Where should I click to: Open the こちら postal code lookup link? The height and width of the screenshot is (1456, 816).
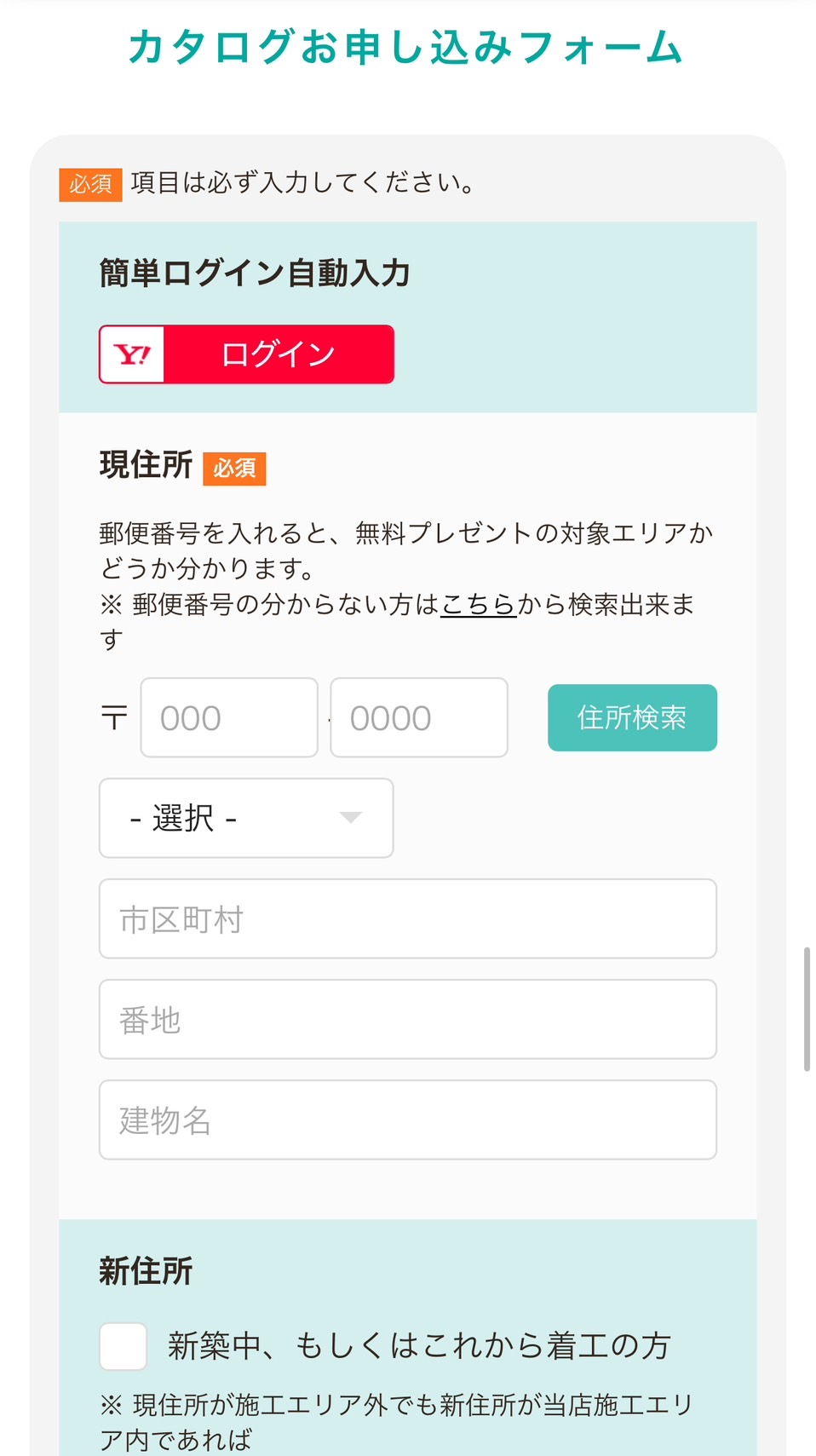coord(478,605)
